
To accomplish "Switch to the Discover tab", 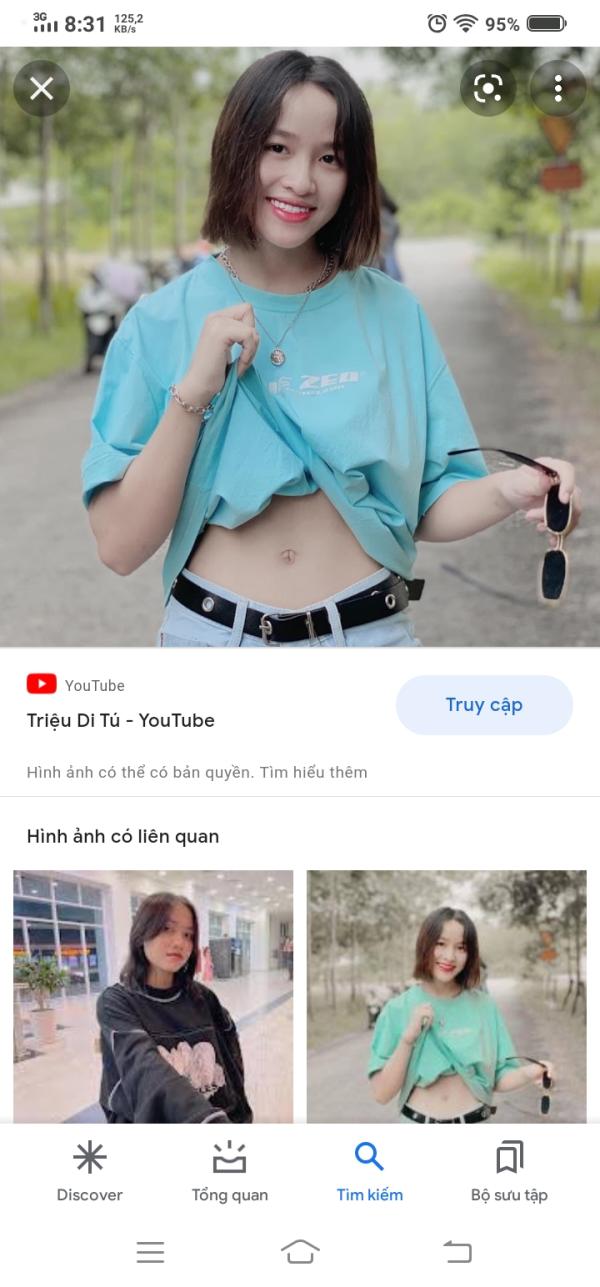I will [x=89, y=1172].
